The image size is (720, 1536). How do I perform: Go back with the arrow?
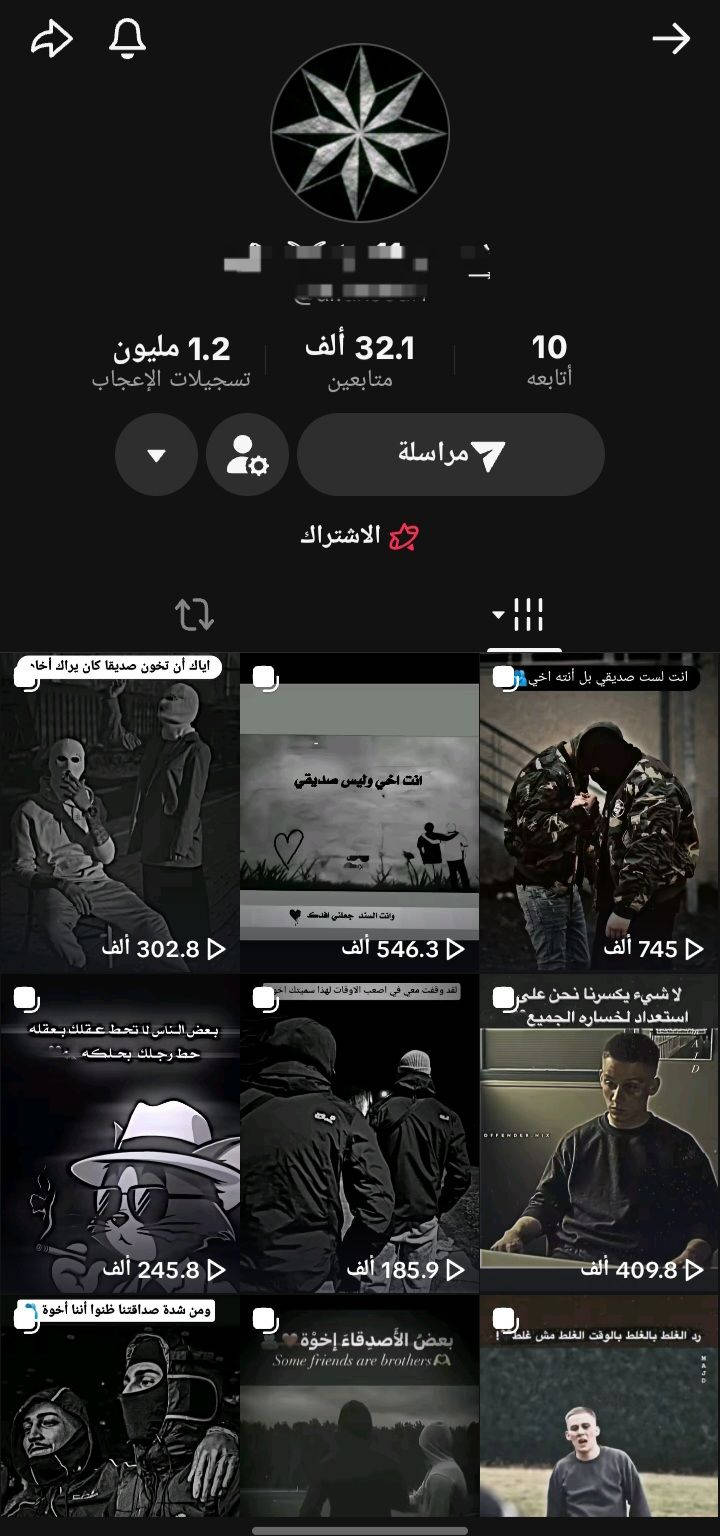(671, 40)
